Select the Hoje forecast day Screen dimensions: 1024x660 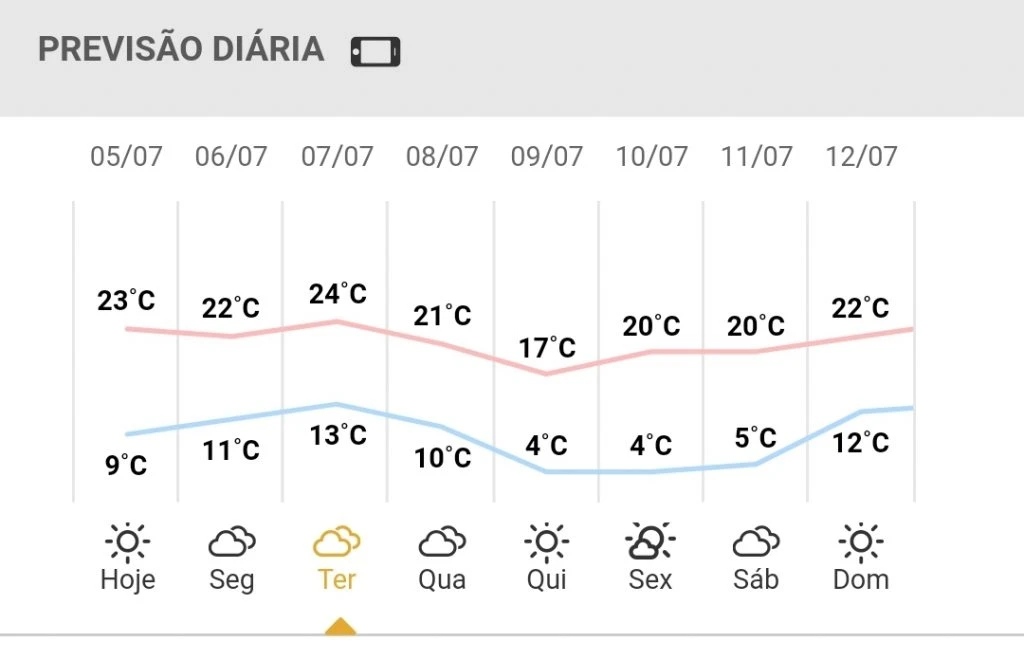pos(127,558)
